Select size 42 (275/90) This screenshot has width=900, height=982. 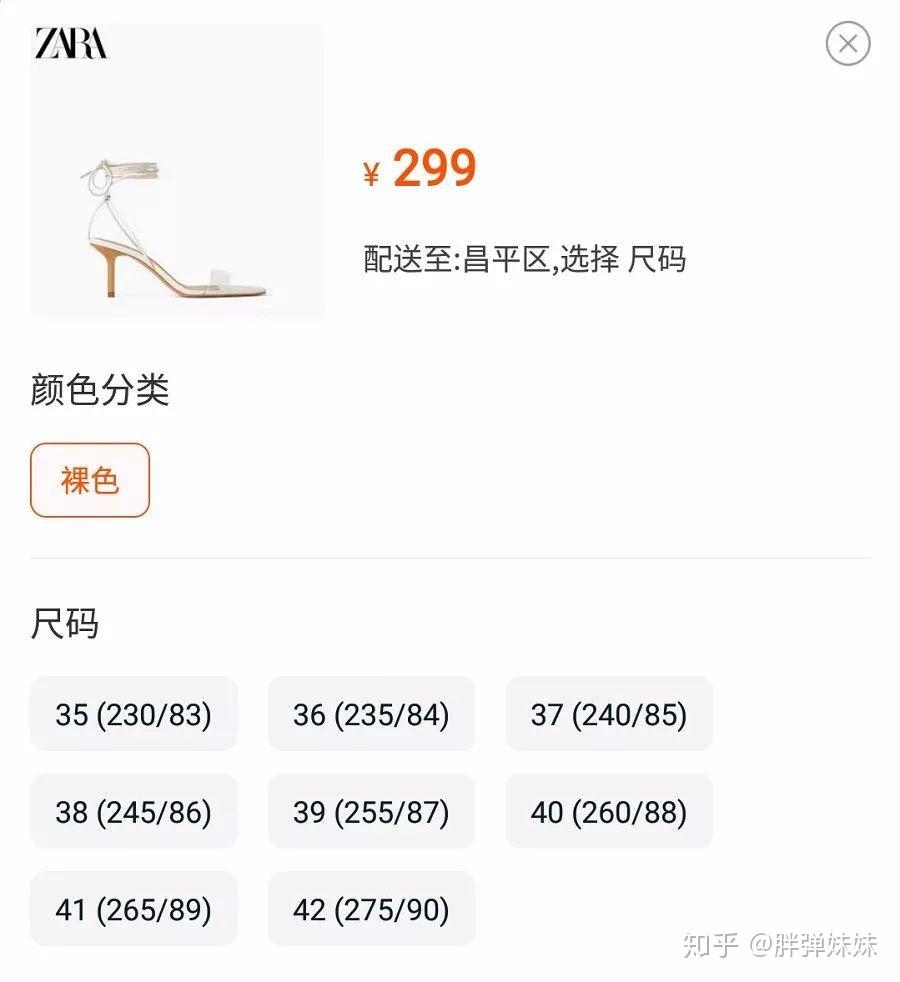371,909
